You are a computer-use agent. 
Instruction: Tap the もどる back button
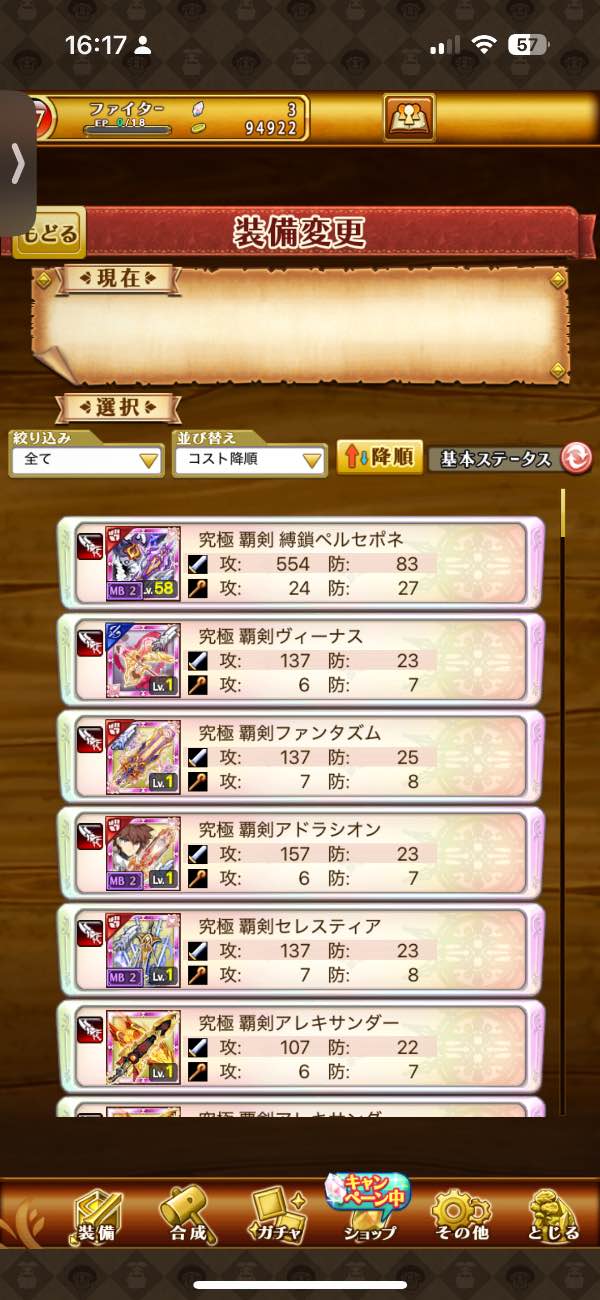(x=47, y=234)
